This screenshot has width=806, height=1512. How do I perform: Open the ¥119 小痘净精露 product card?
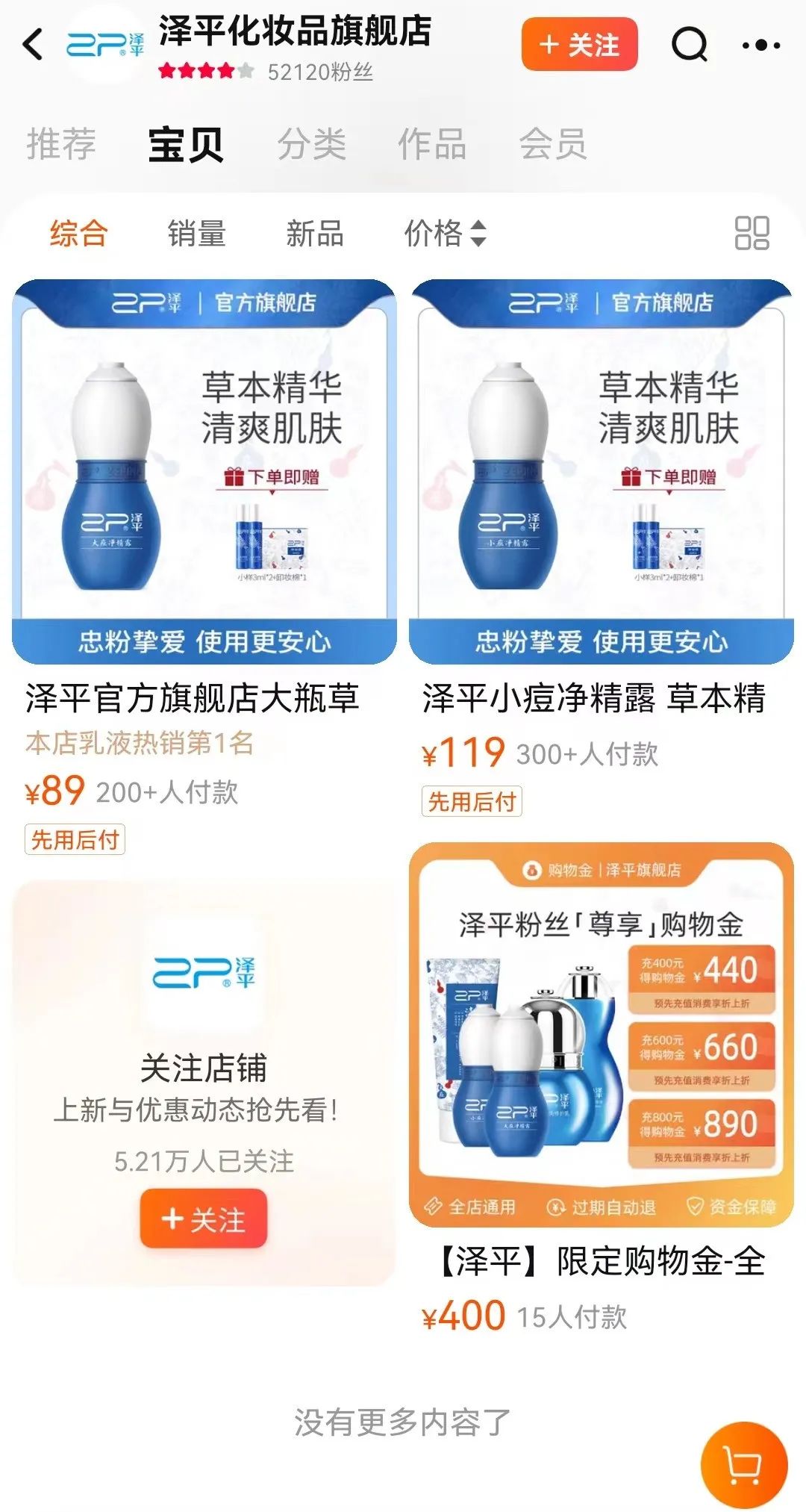tap(602, 549)
